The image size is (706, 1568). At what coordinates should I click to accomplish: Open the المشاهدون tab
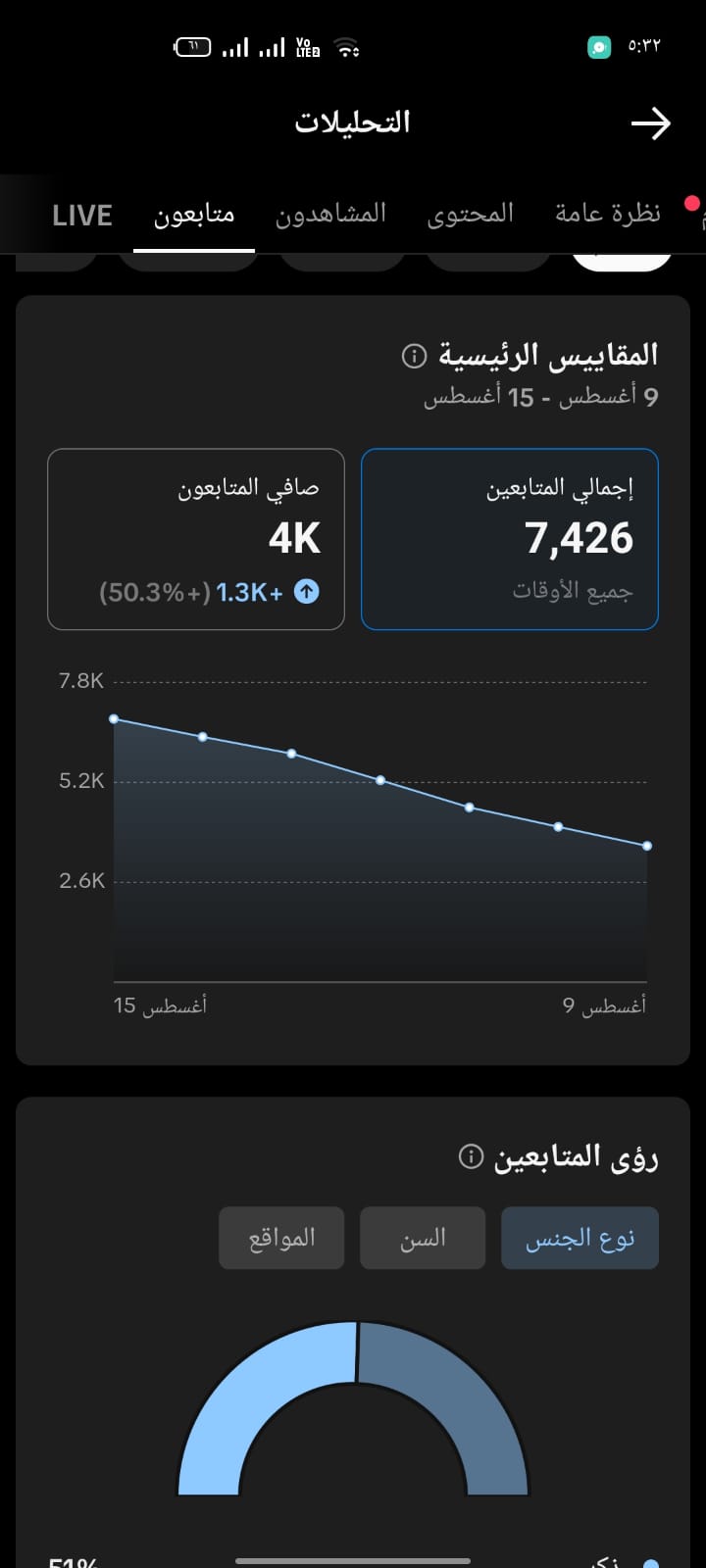(x=330, y=214)
